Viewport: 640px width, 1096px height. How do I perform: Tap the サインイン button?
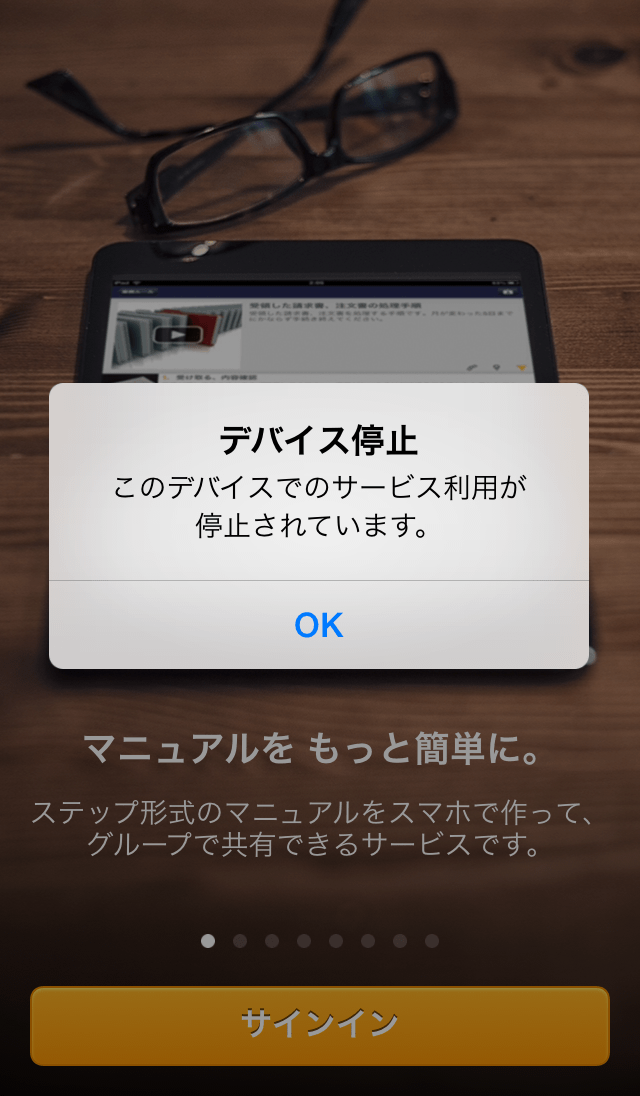point(319,1024)
